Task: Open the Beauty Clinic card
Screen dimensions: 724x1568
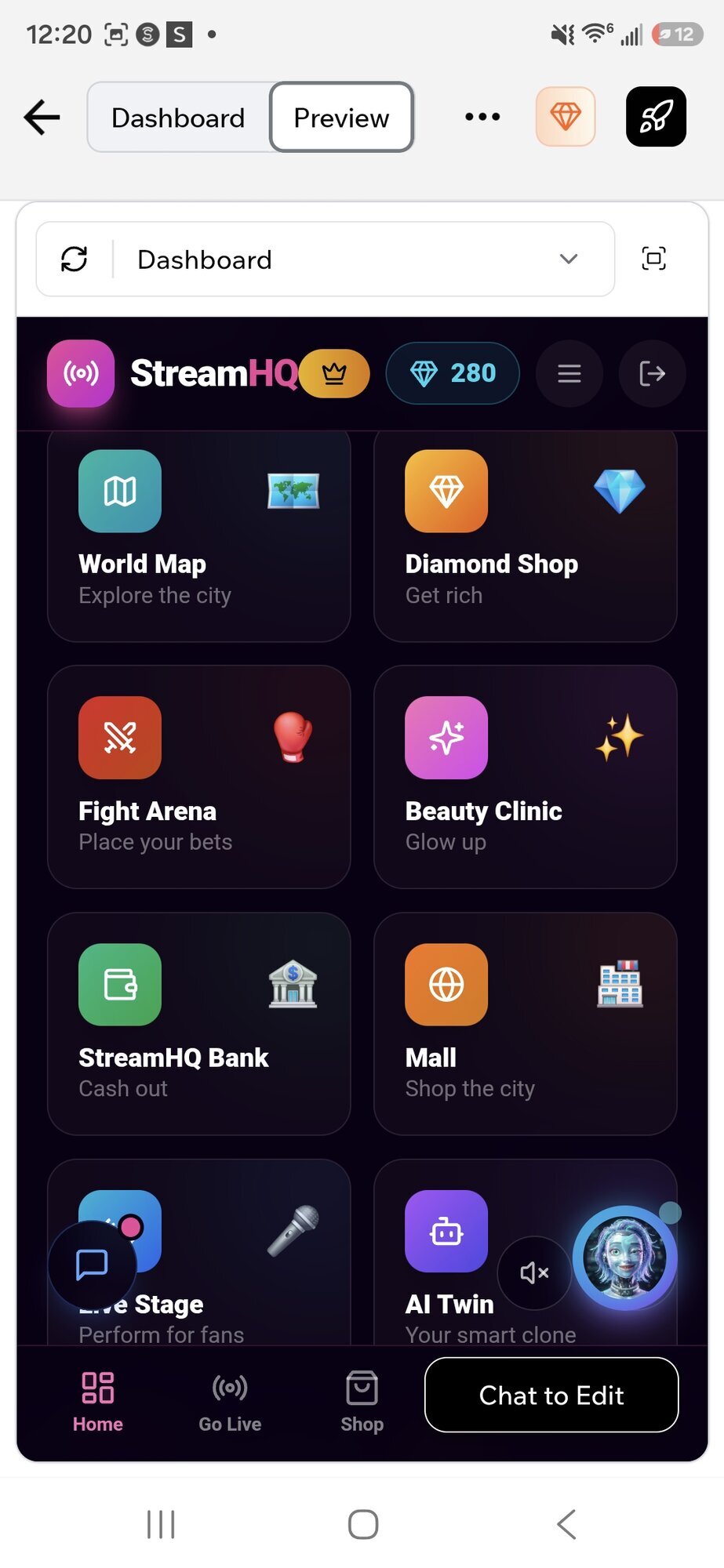Action: [x=526, y=777]
